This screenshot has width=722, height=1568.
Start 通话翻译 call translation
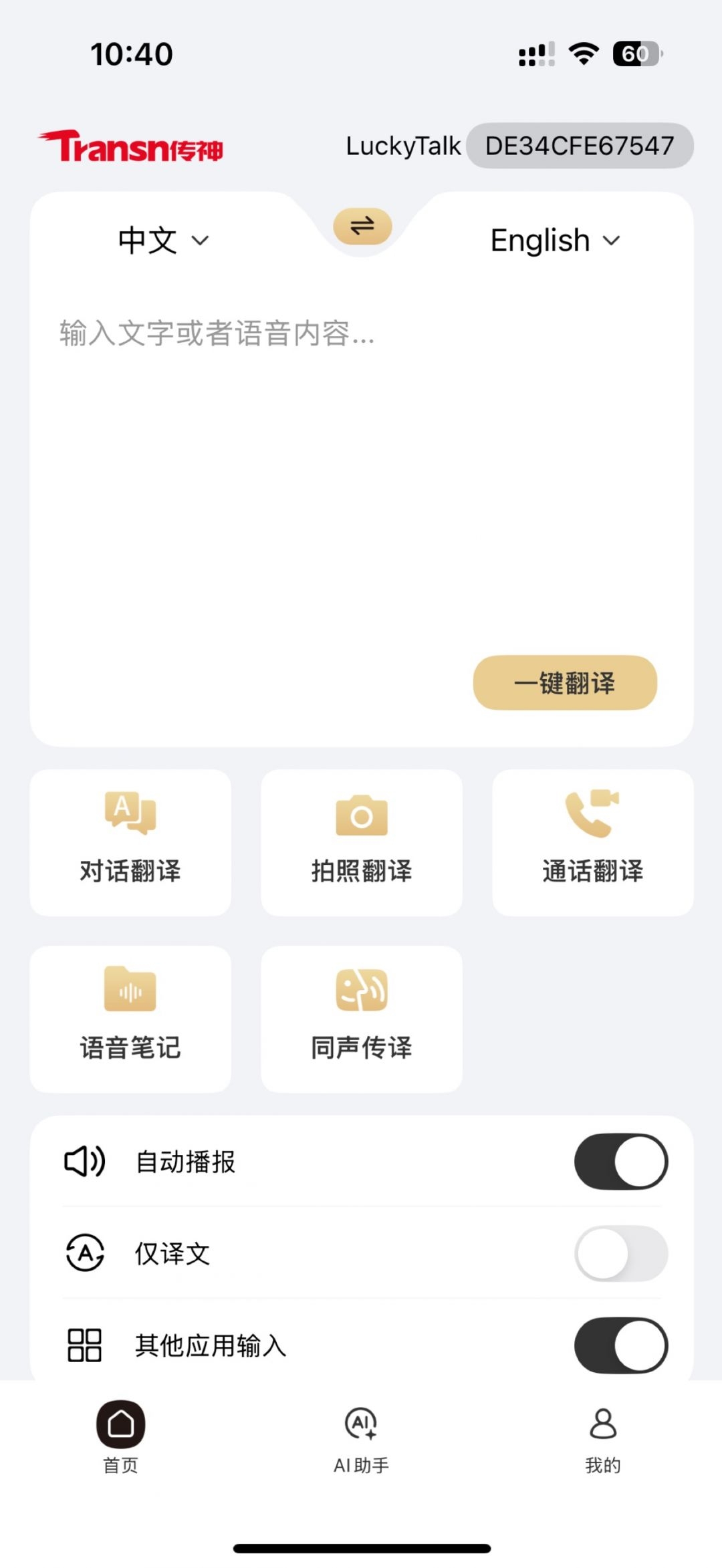pos(592,842)
